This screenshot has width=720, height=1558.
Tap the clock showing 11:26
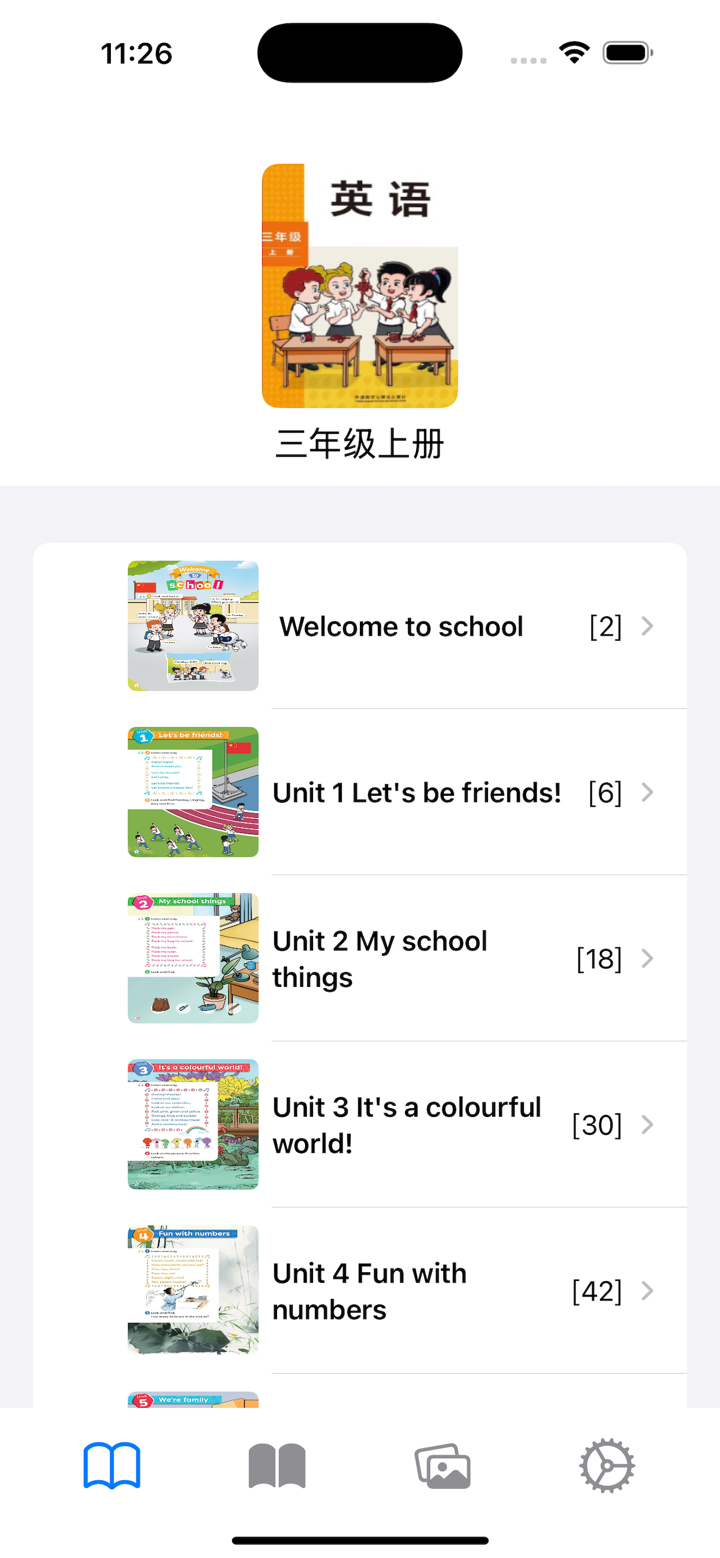(136, 52)
